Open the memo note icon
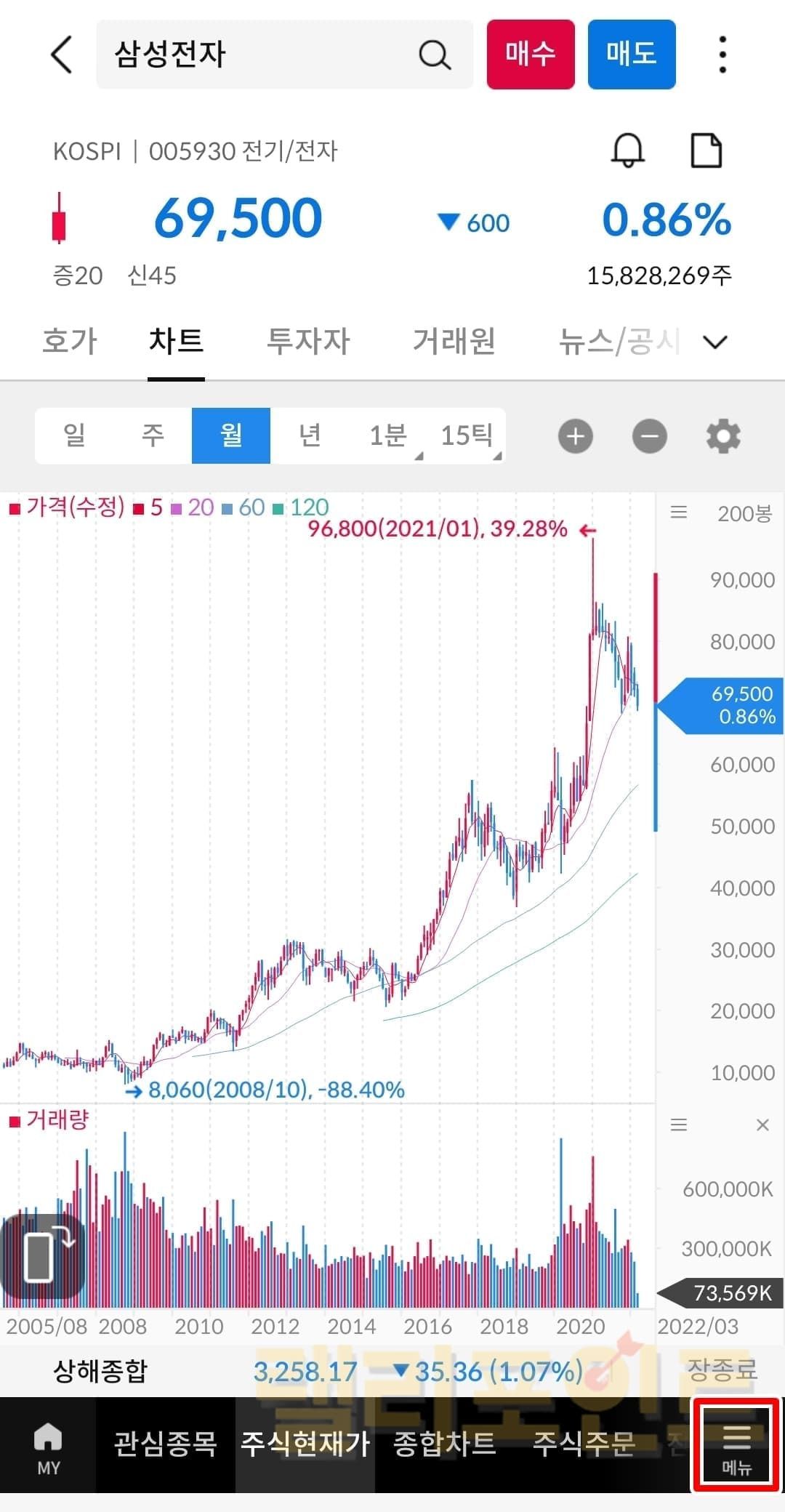Screen dimensions: 785x1512 [x=705, y=150]
